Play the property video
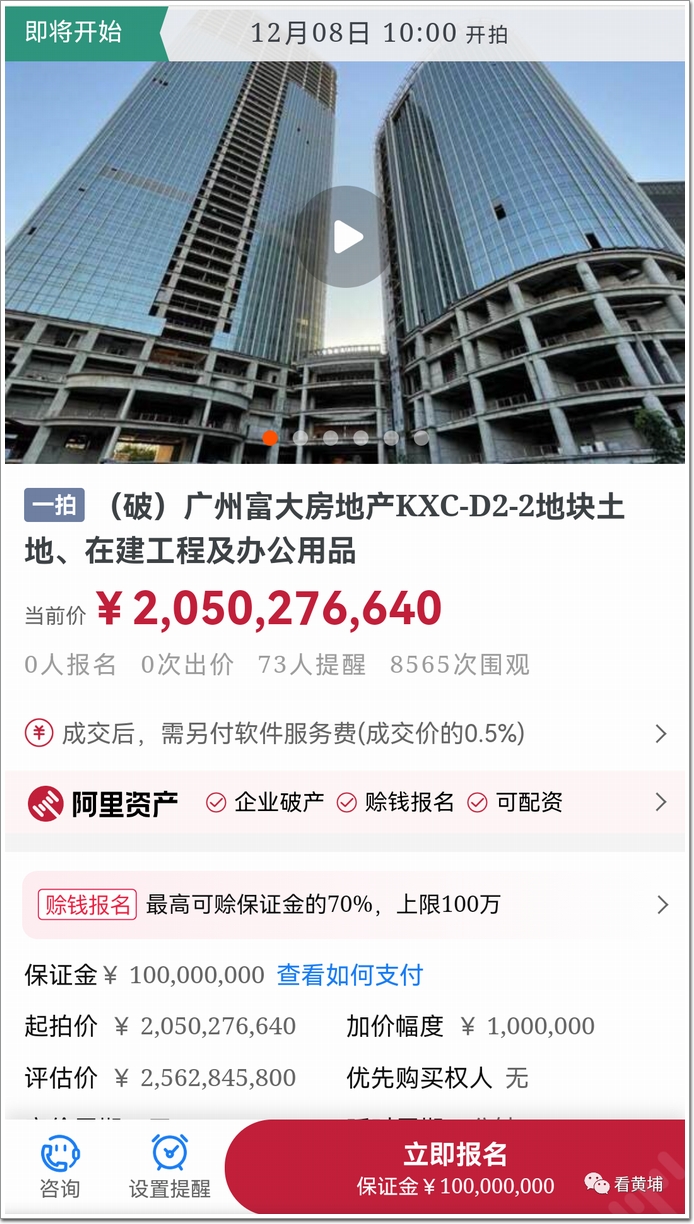694x1224 pixels. (347, 238)
